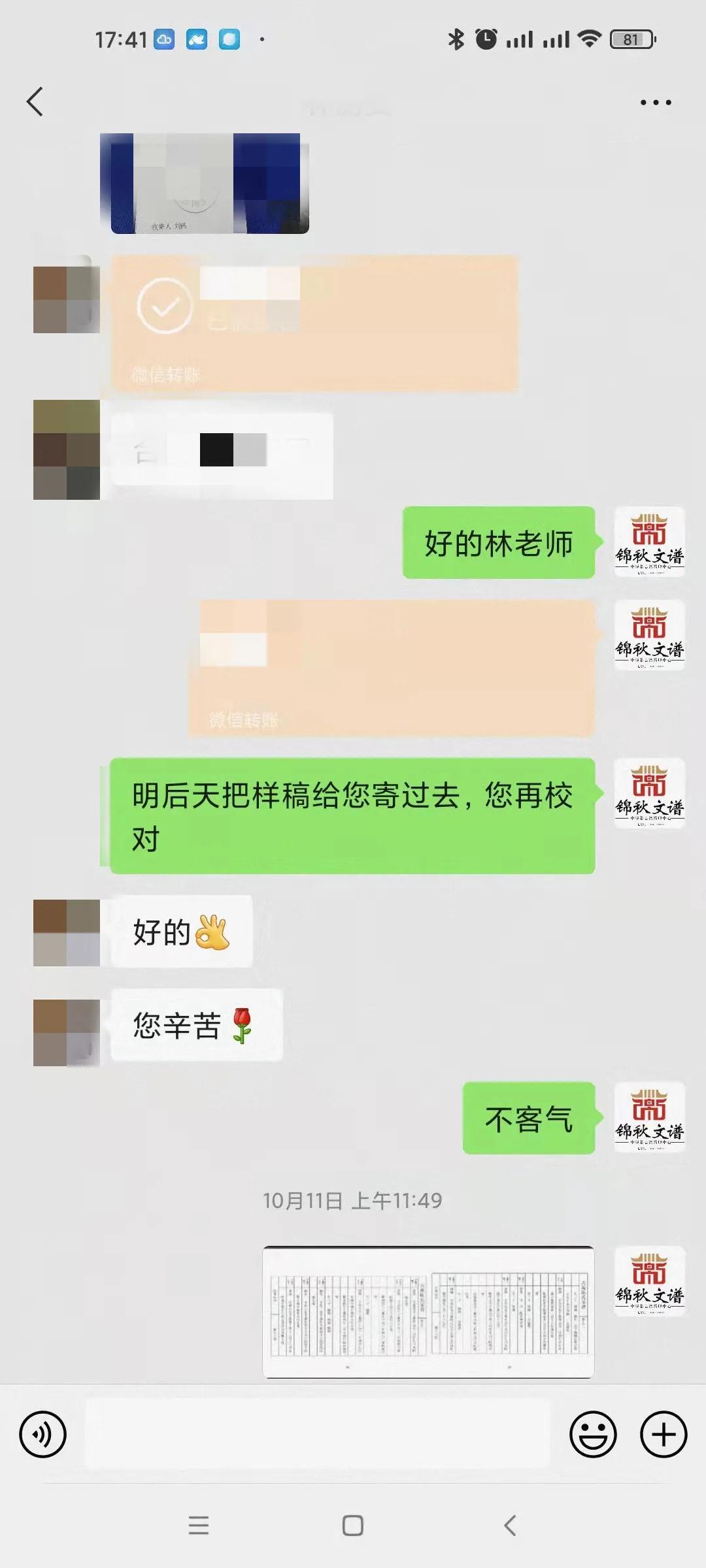Open the chat overflow menu

click(655, 103)
